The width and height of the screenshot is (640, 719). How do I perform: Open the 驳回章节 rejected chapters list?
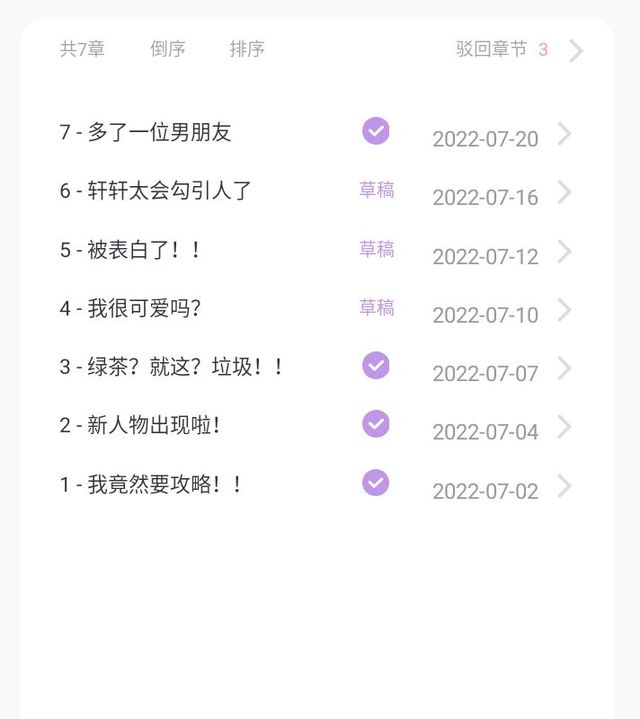pos(501,49)
